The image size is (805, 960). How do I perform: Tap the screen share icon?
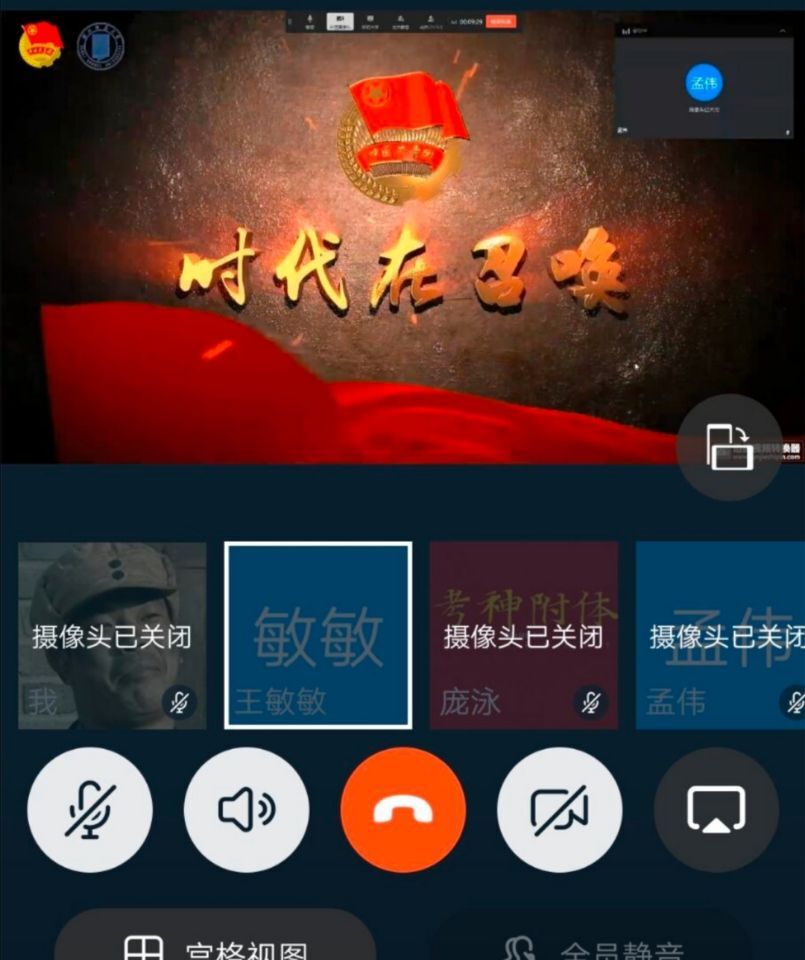[716, 809]
